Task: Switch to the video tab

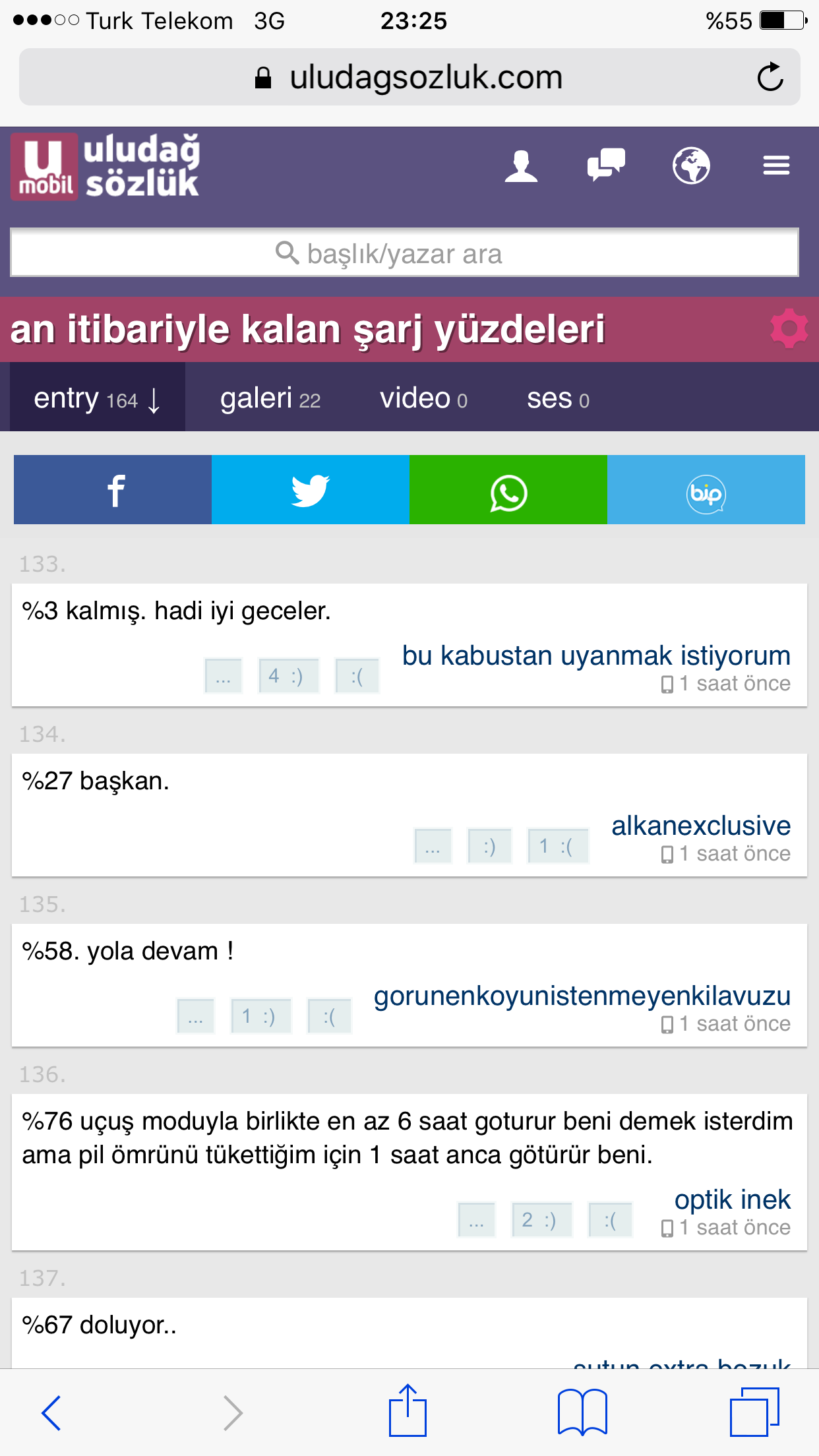Action: tap(423, 398)
